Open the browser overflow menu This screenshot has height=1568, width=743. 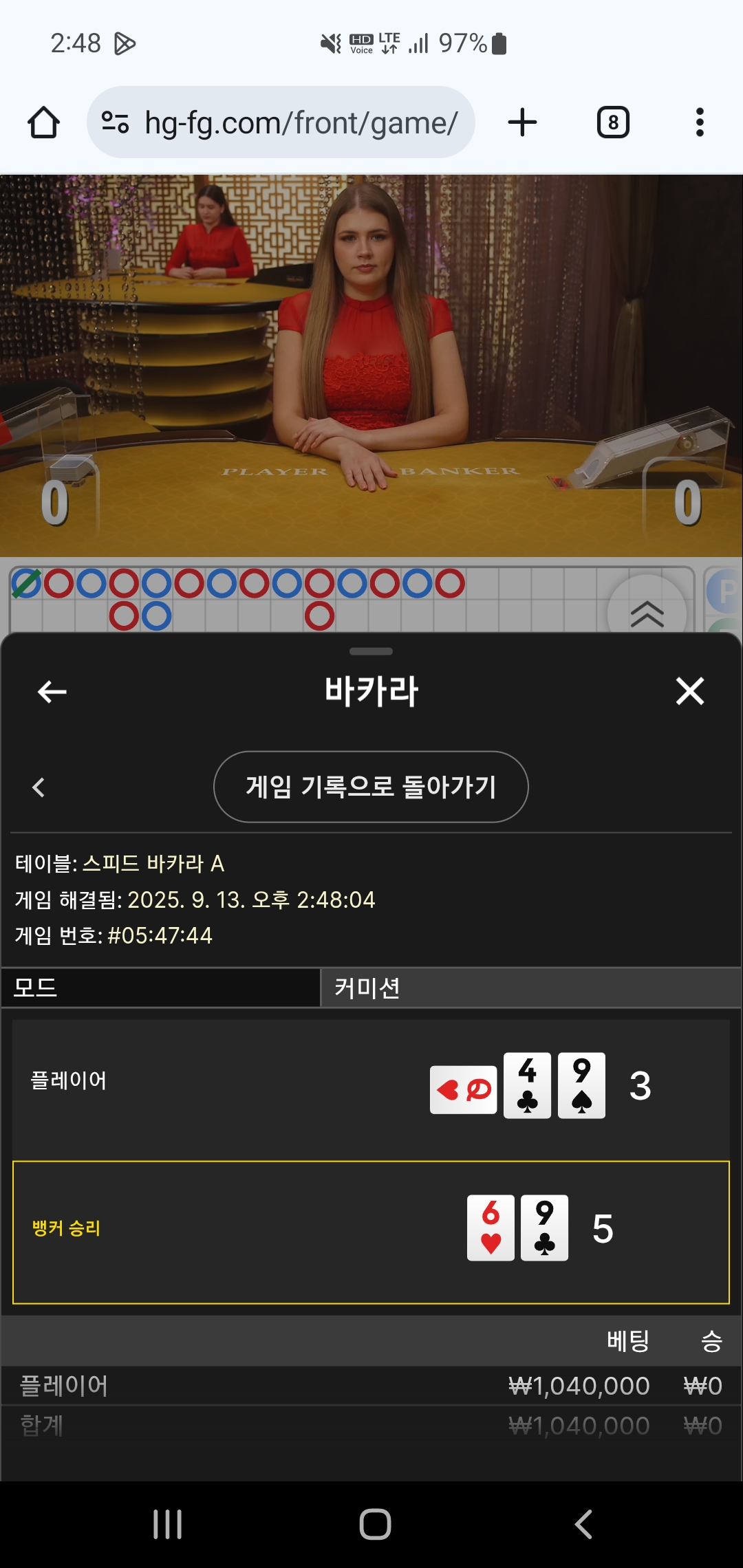700,122
